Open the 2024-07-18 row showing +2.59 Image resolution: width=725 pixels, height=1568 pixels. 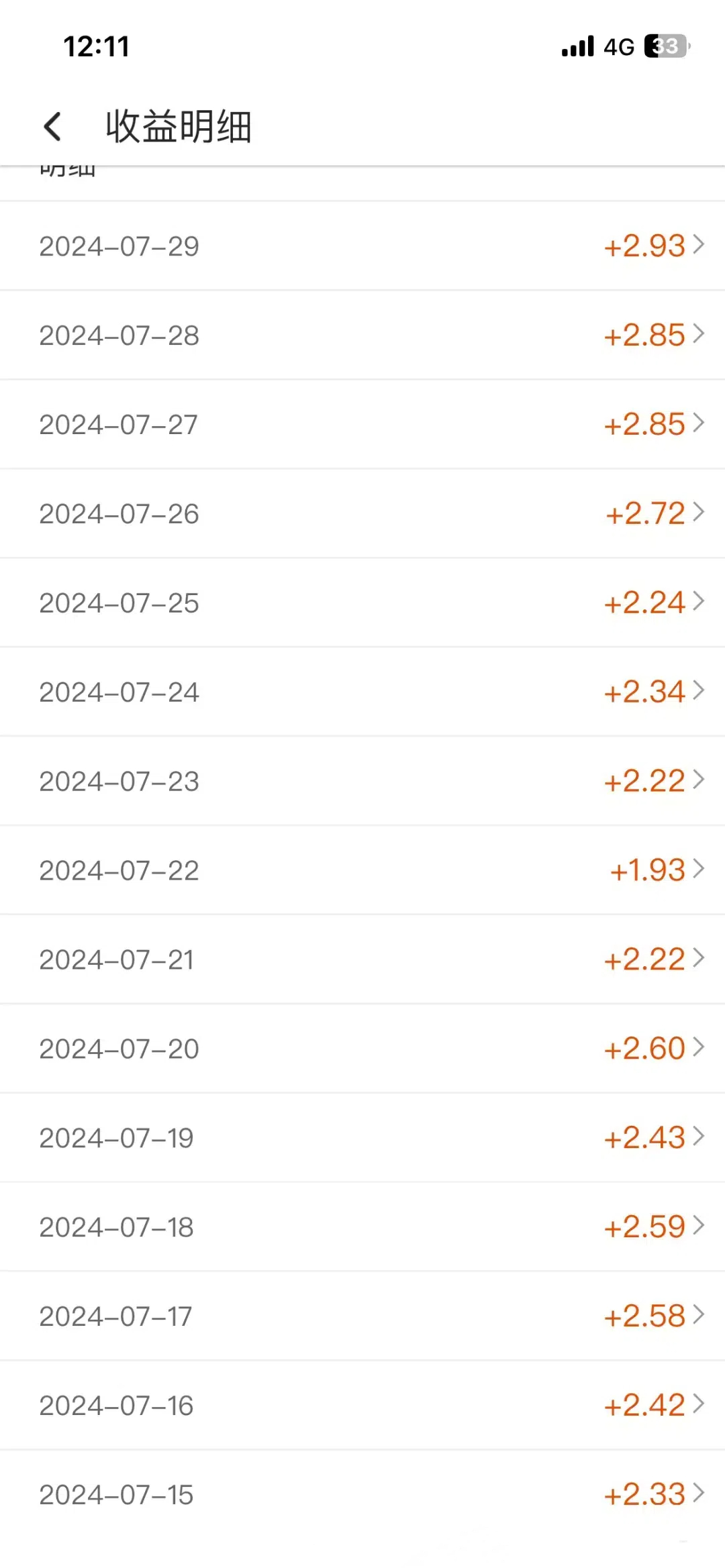[362, 1227]
